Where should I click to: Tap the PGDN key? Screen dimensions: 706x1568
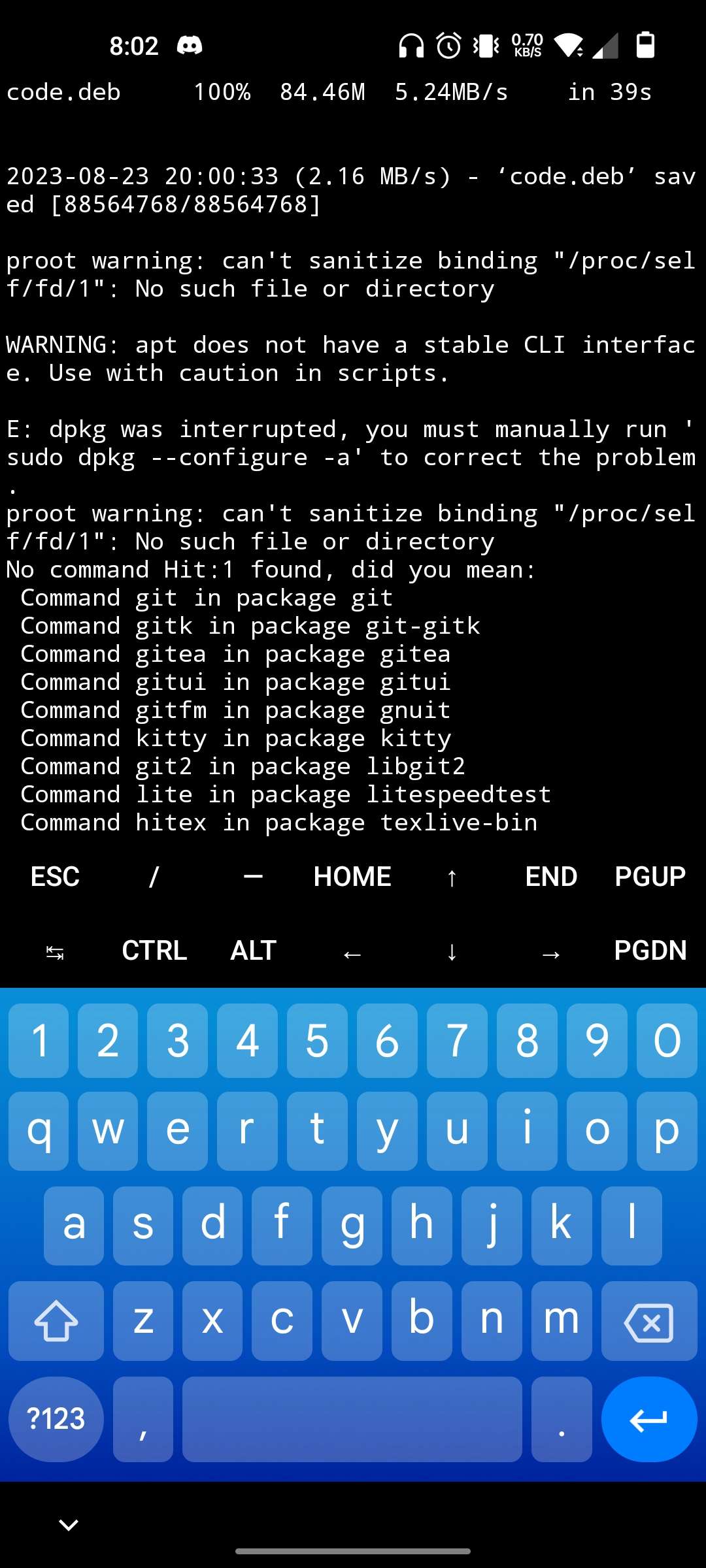[x=650, y=951]
